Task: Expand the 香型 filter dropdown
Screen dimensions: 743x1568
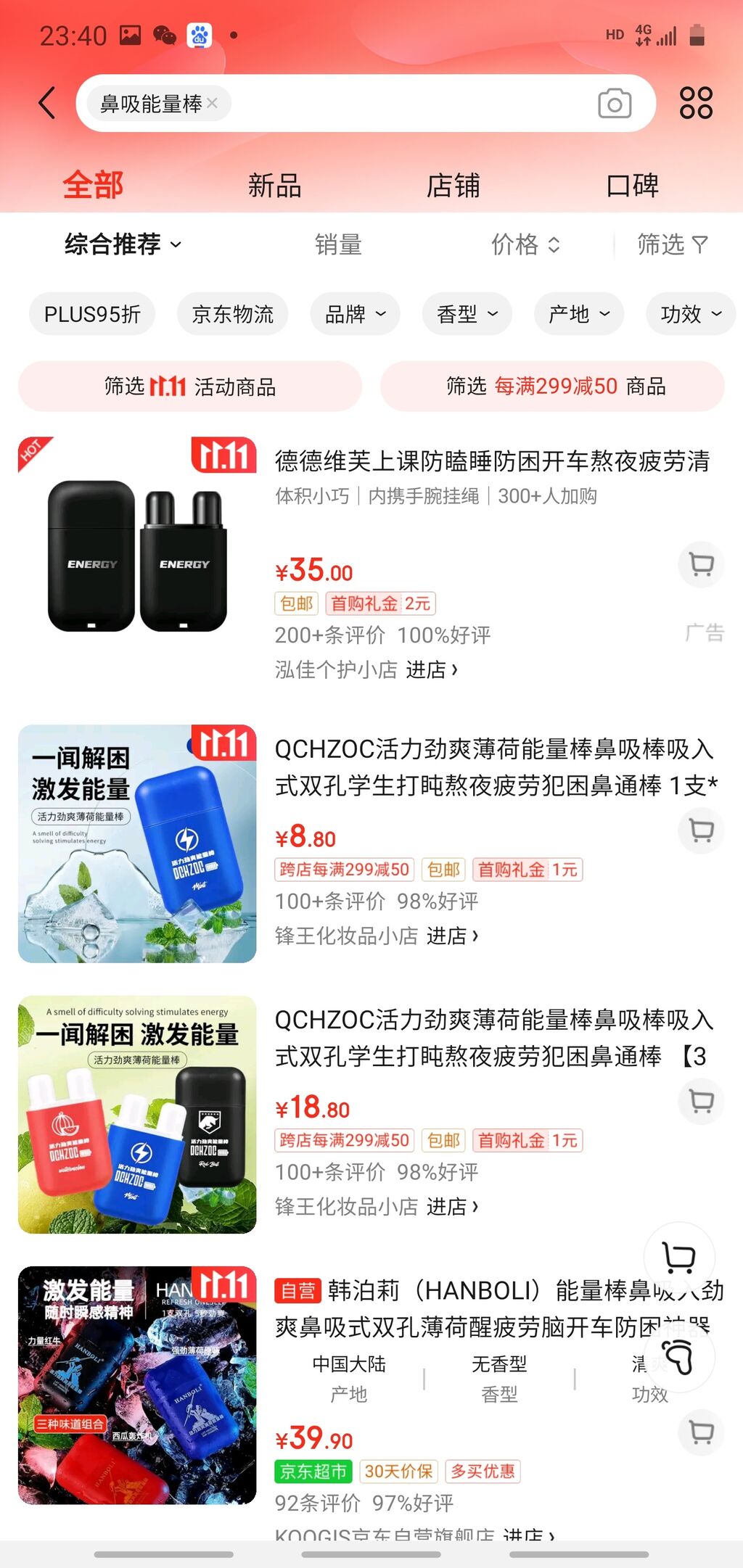Action: click(x=467, y=314)
